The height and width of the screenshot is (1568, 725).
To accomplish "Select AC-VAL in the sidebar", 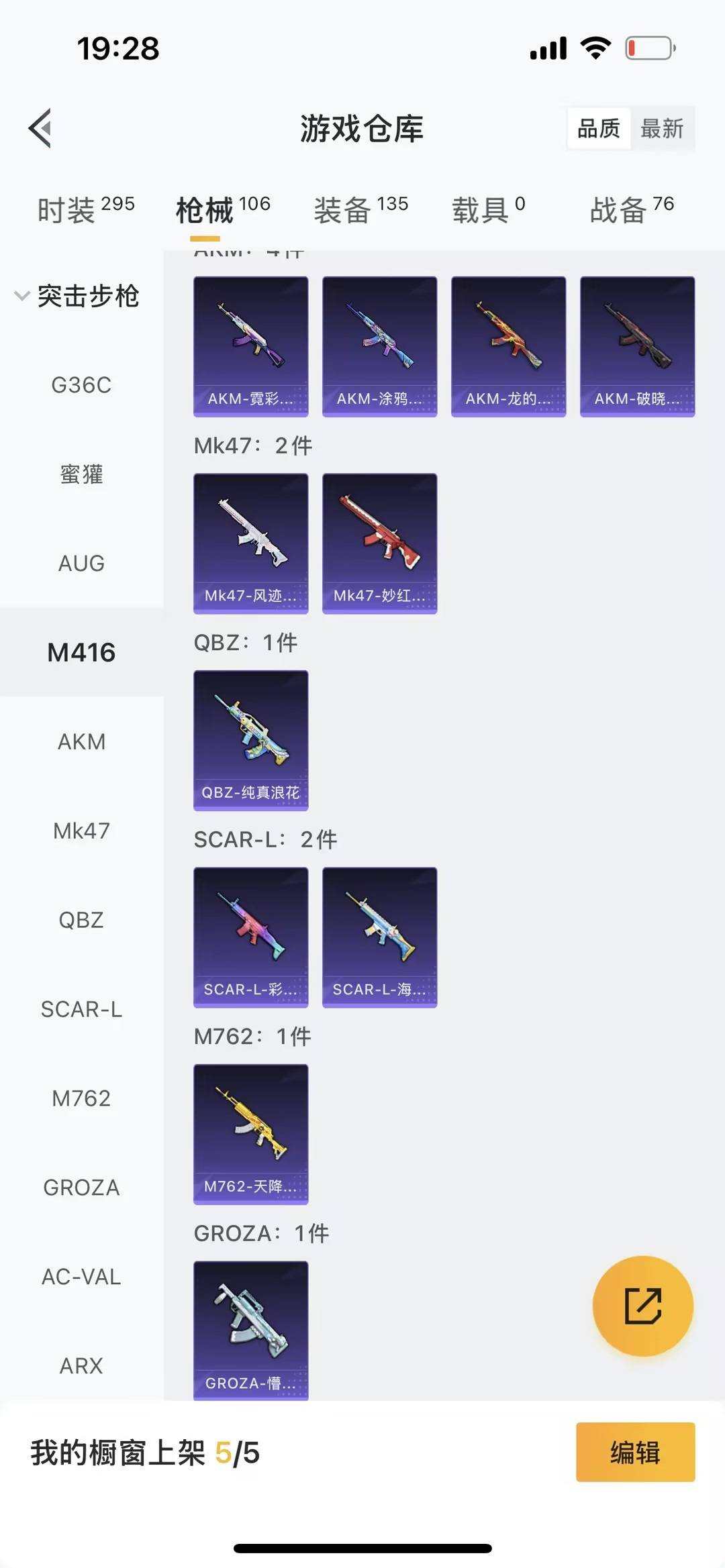I will pyautogui.click(x=81, y=1277).
